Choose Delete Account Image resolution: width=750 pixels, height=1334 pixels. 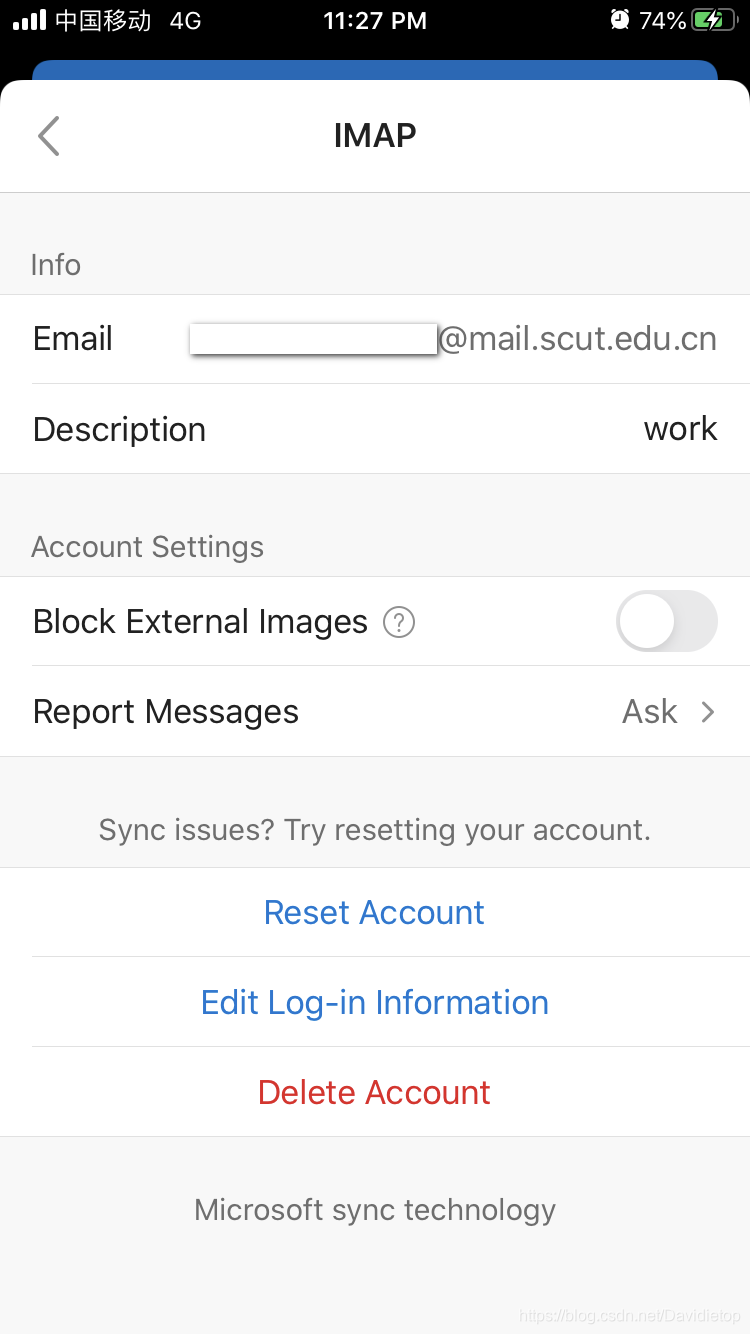[374, 1092]
